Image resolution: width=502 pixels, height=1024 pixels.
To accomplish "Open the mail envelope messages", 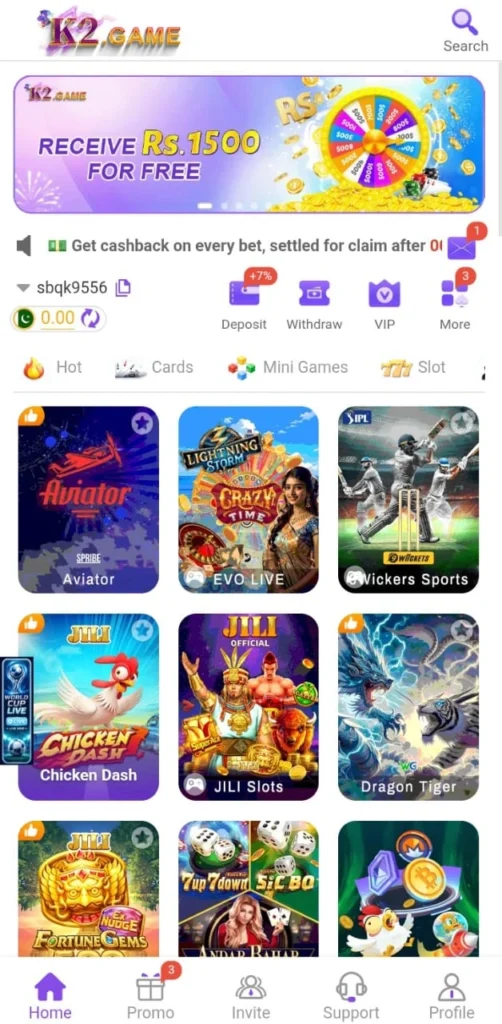I will 462,248.
